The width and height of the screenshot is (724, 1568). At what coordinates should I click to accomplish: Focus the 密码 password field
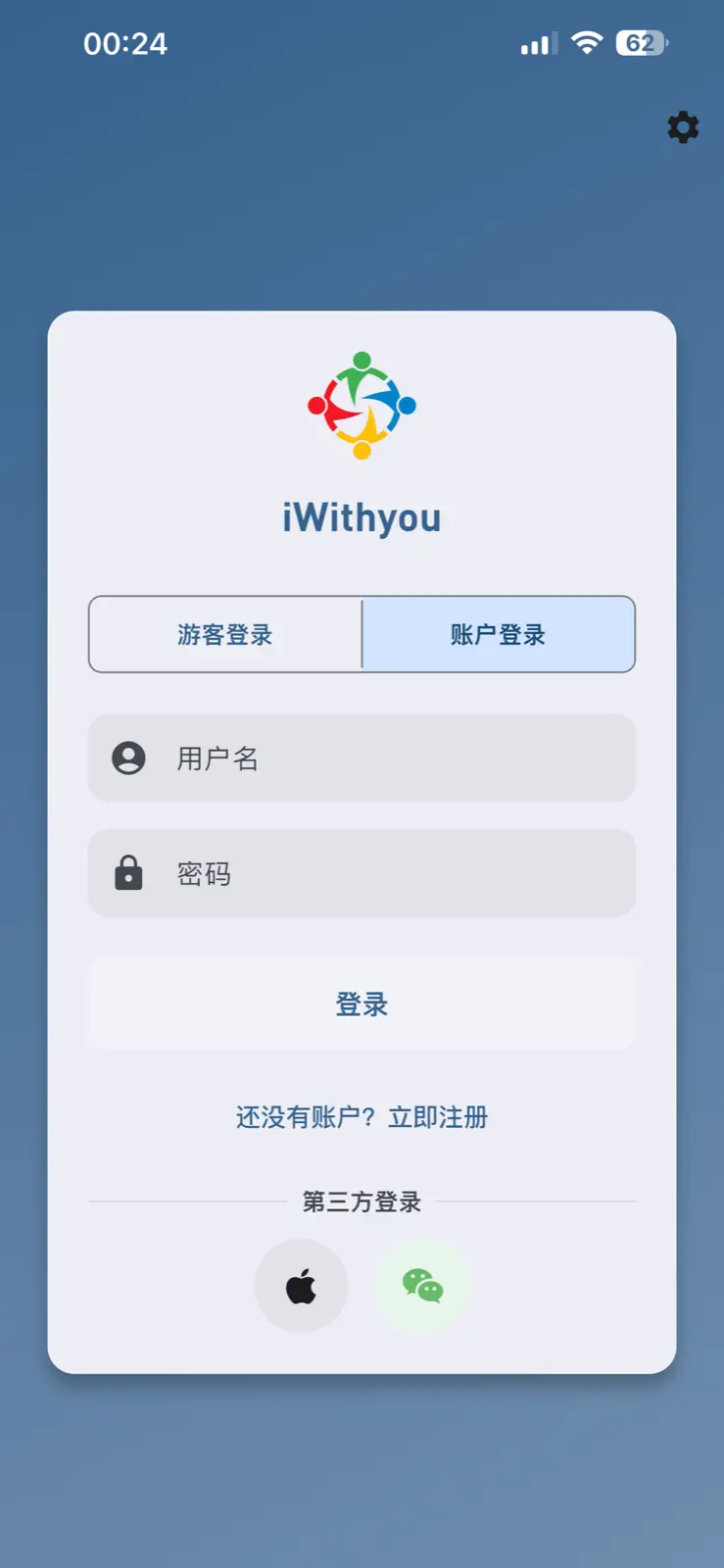(362, 872)
